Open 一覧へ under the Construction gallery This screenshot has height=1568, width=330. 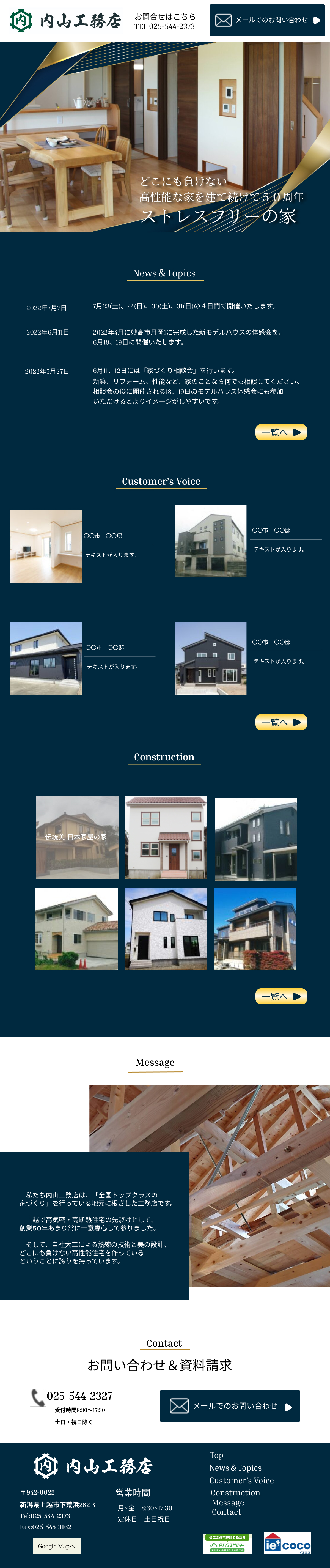coord(281,996)
